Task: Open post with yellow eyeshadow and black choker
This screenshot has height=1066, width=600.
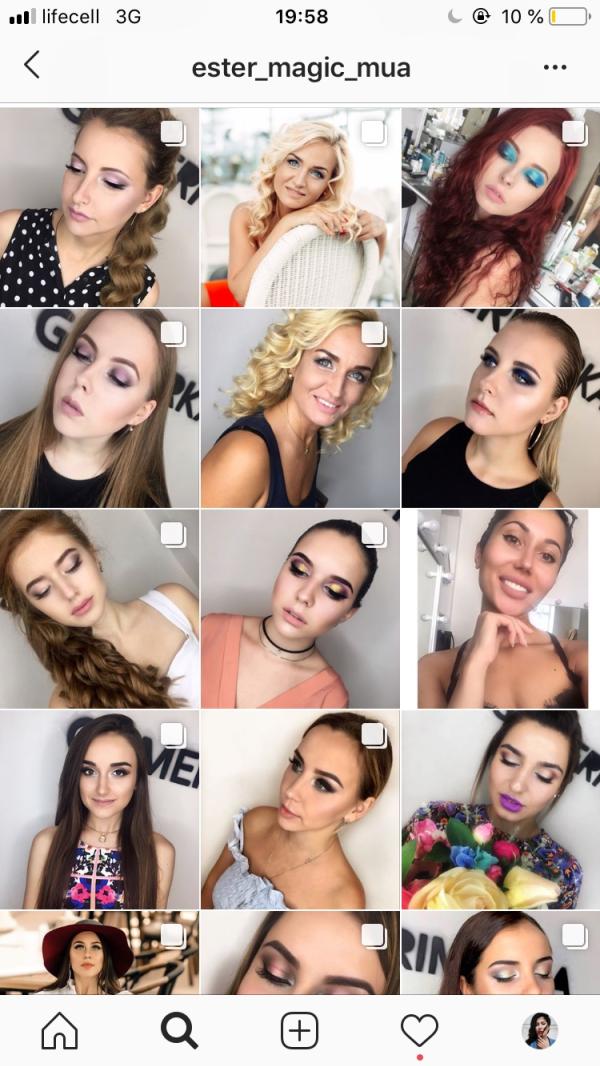Action: click(300, 609)
